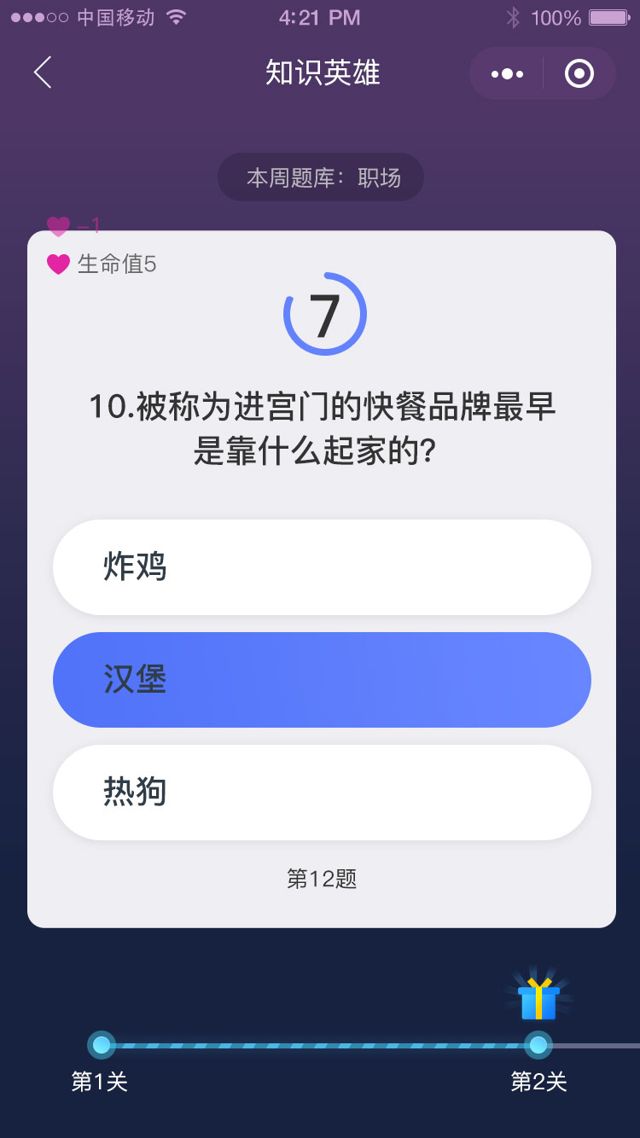This screenshot has width=640, height=1138.
Task: Open the mini program more options menu
Action: click(507, 74)
